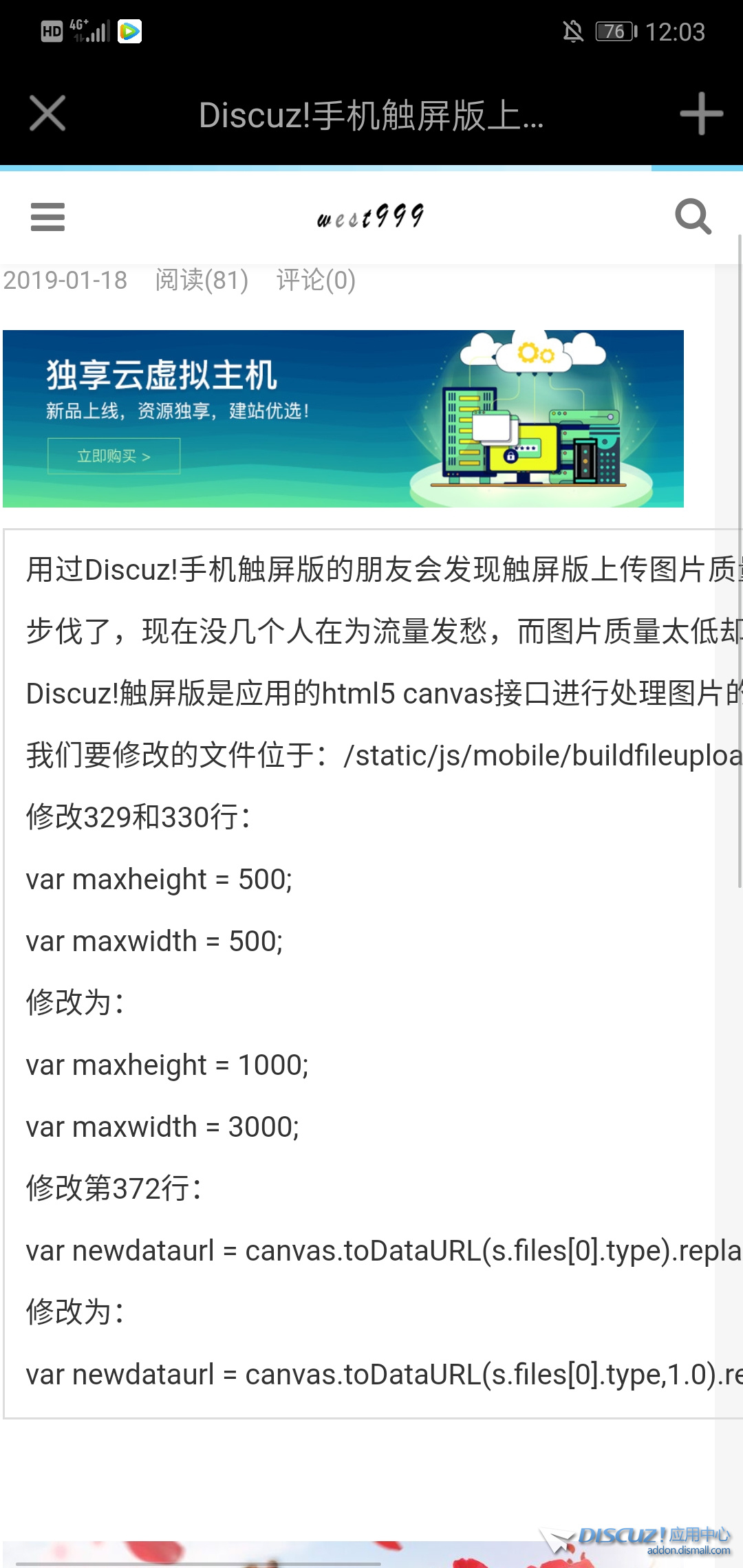
Task: Open the site search
Action: 693,217
